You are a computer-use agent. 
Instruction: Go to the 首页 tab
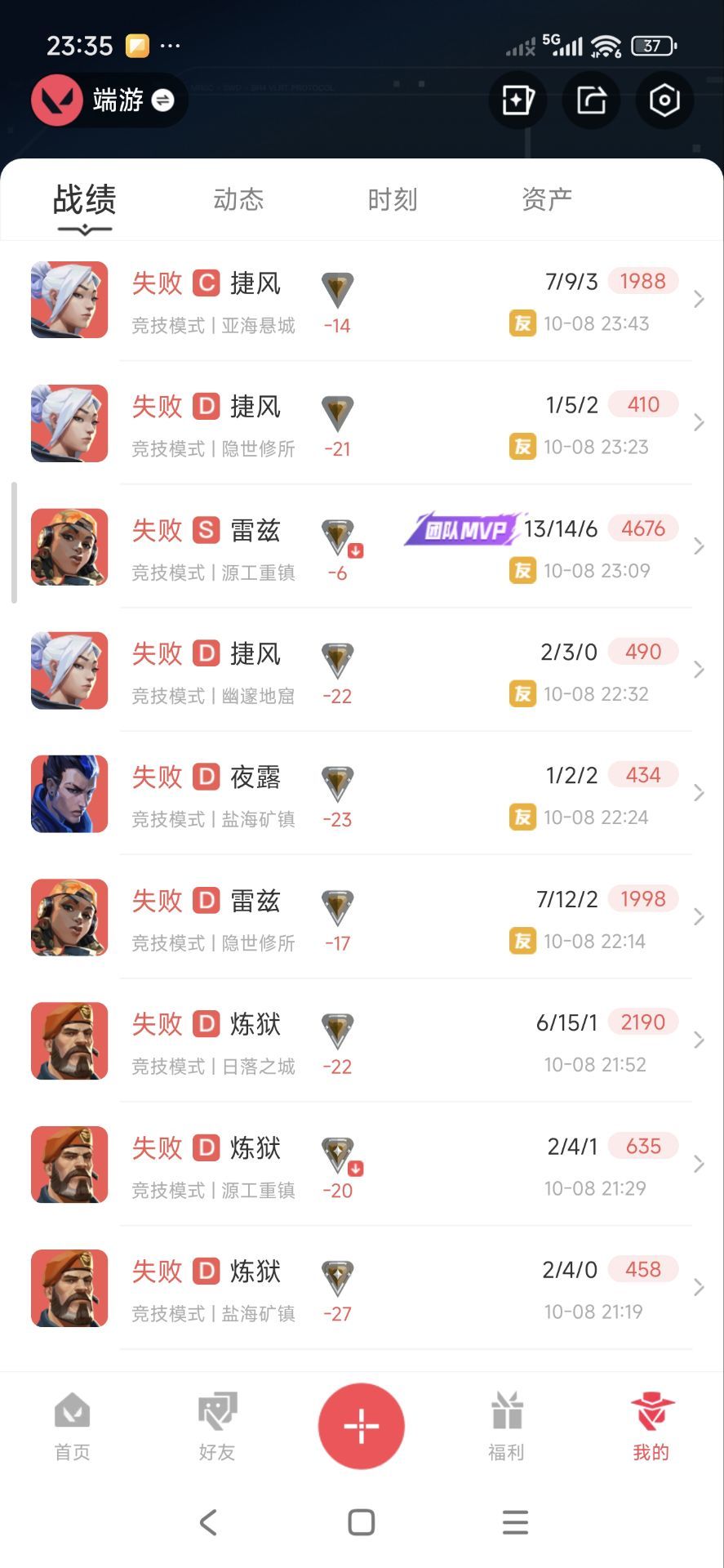[x=73, y=1425]
